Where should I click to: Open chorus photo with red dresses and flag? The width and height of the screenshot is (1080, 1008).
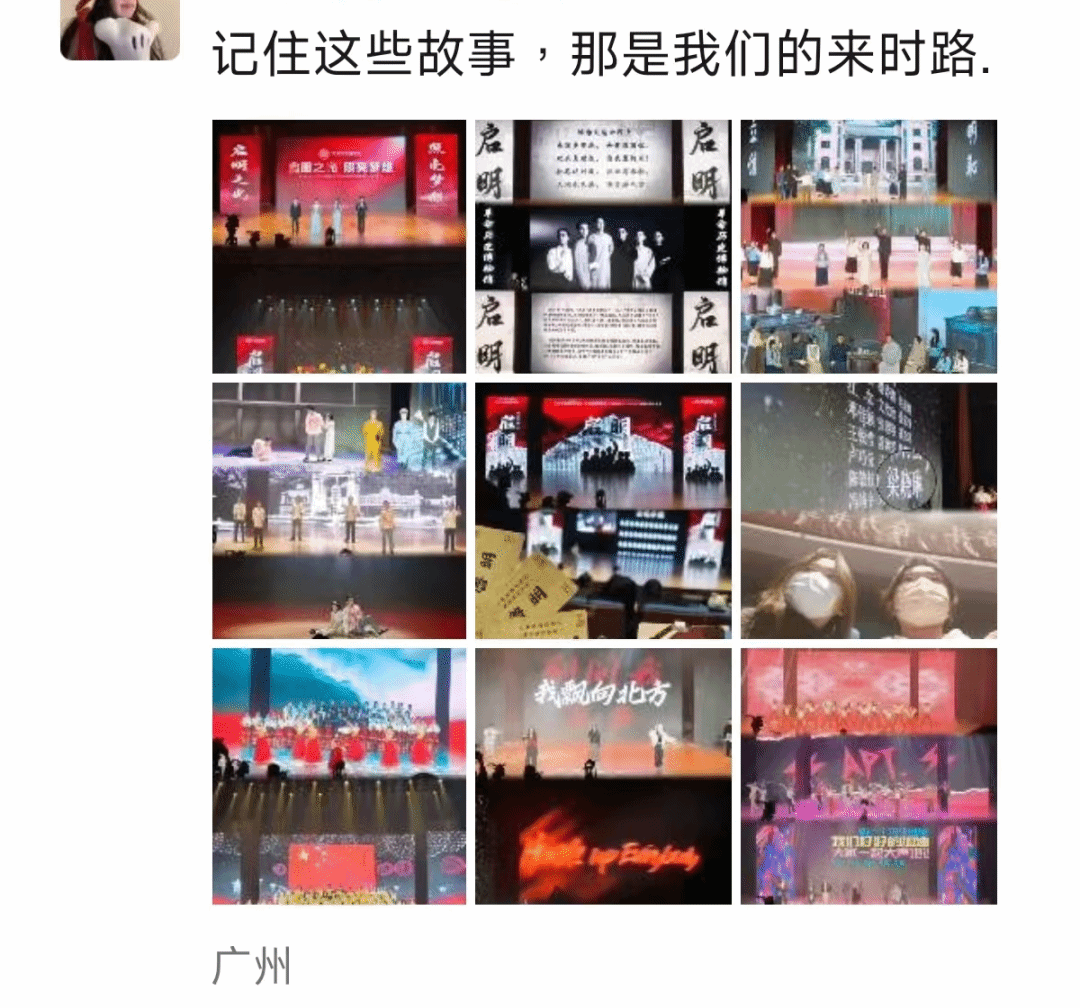(339, 776)
